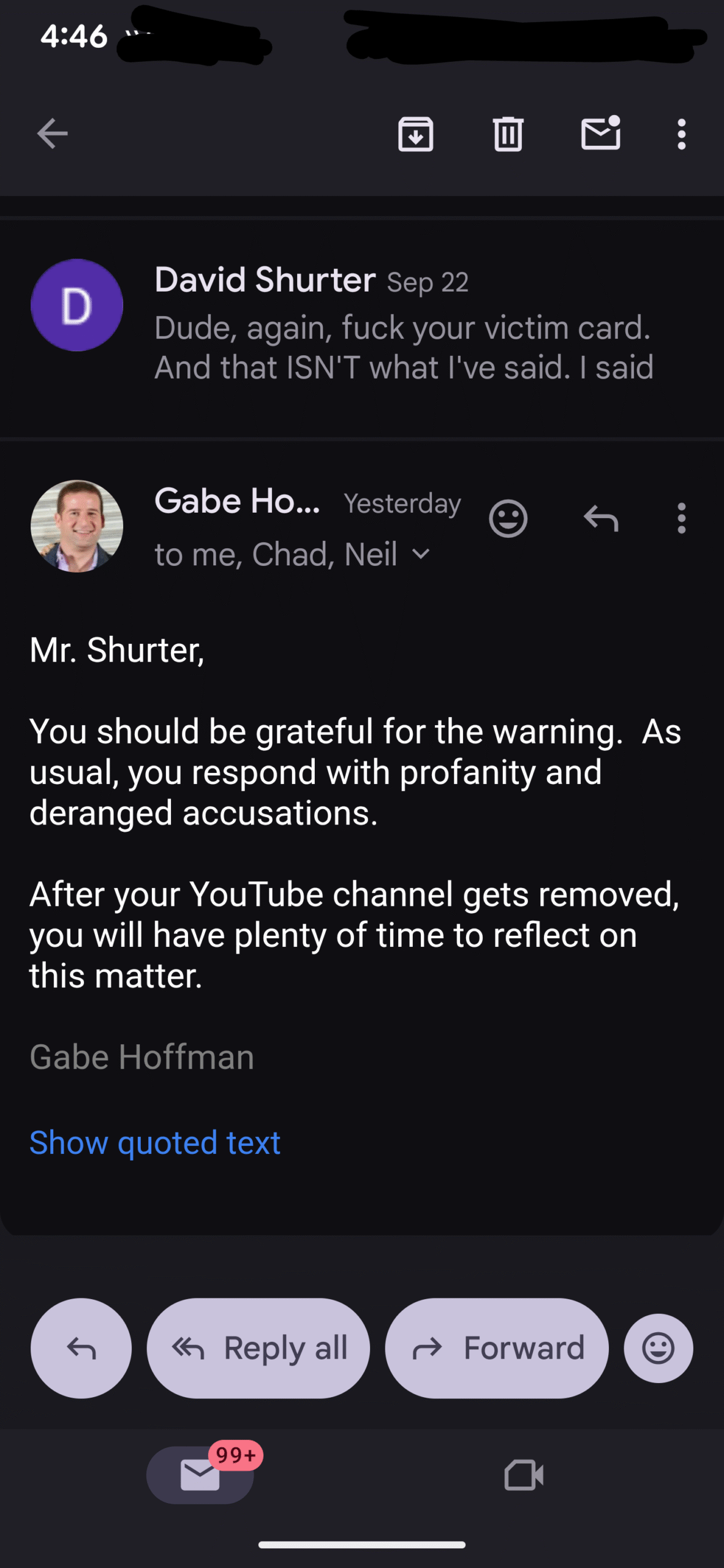
Task: Tap the bottom reply button
Action: point(81,1347)
